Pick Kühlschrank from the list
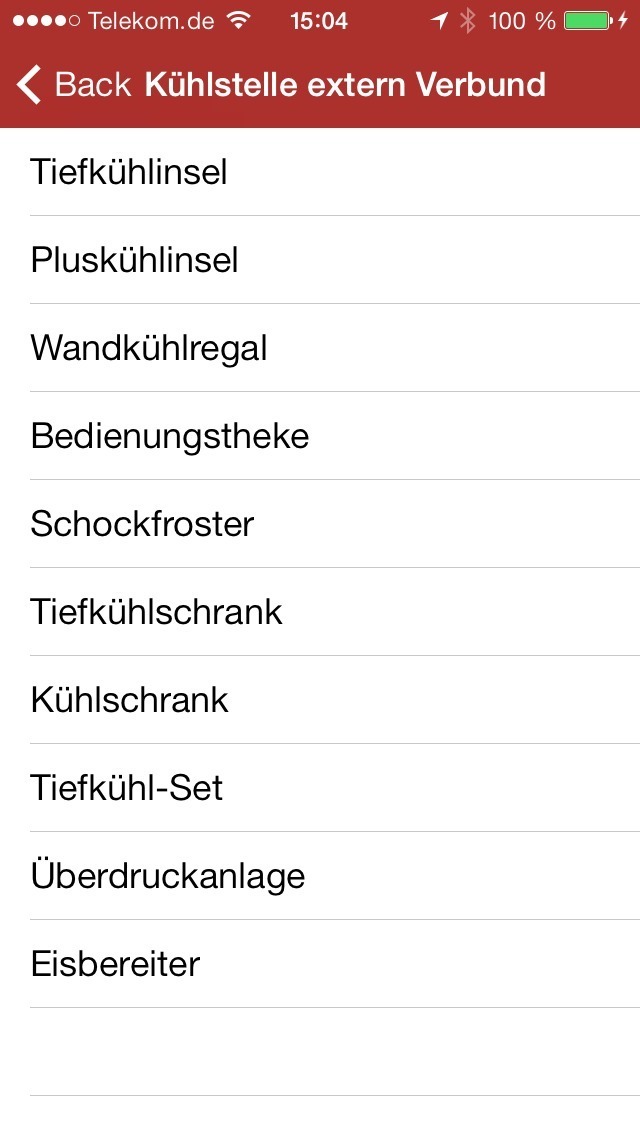The width and height of the screenshot is (640, 1136). click(x=320, y=700)
